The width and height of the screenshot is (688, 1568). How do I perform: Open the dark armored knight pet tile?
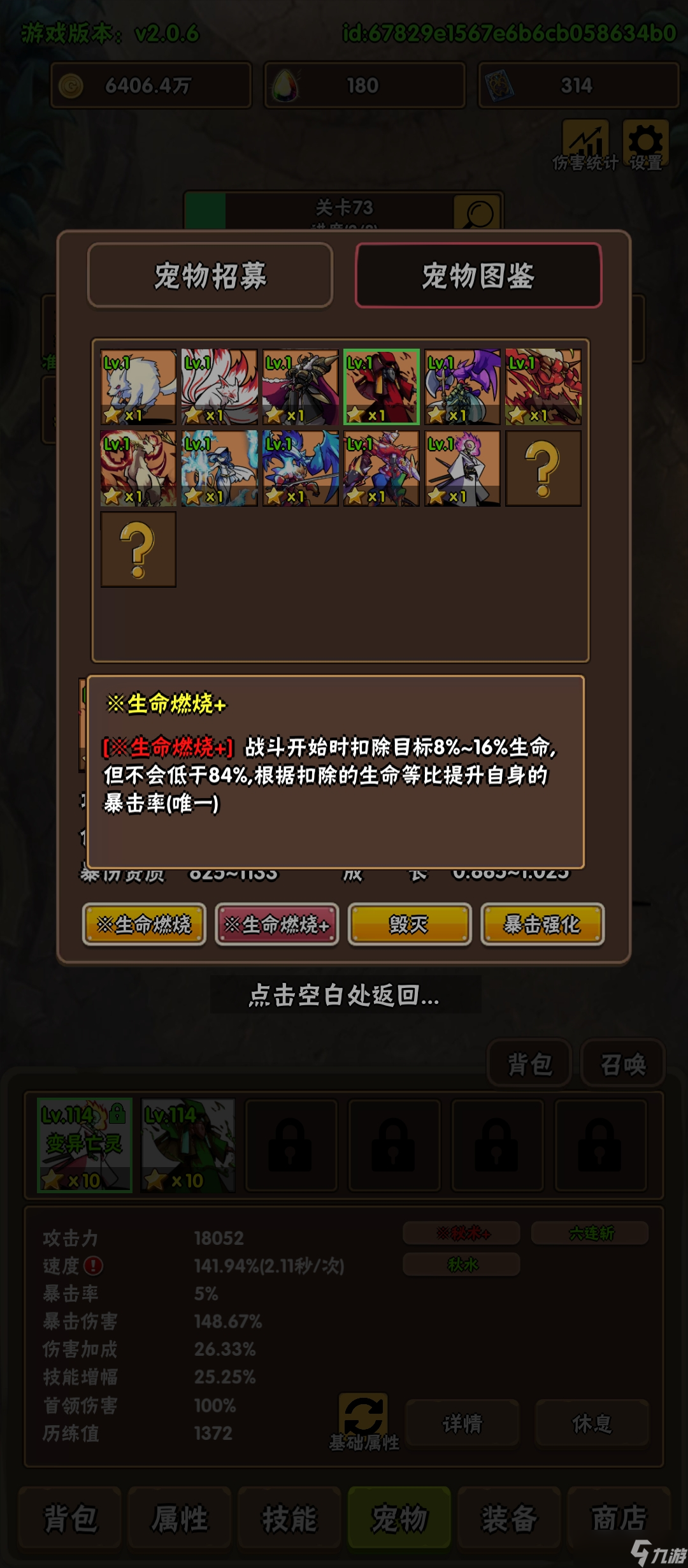click(x=300, y=386)
